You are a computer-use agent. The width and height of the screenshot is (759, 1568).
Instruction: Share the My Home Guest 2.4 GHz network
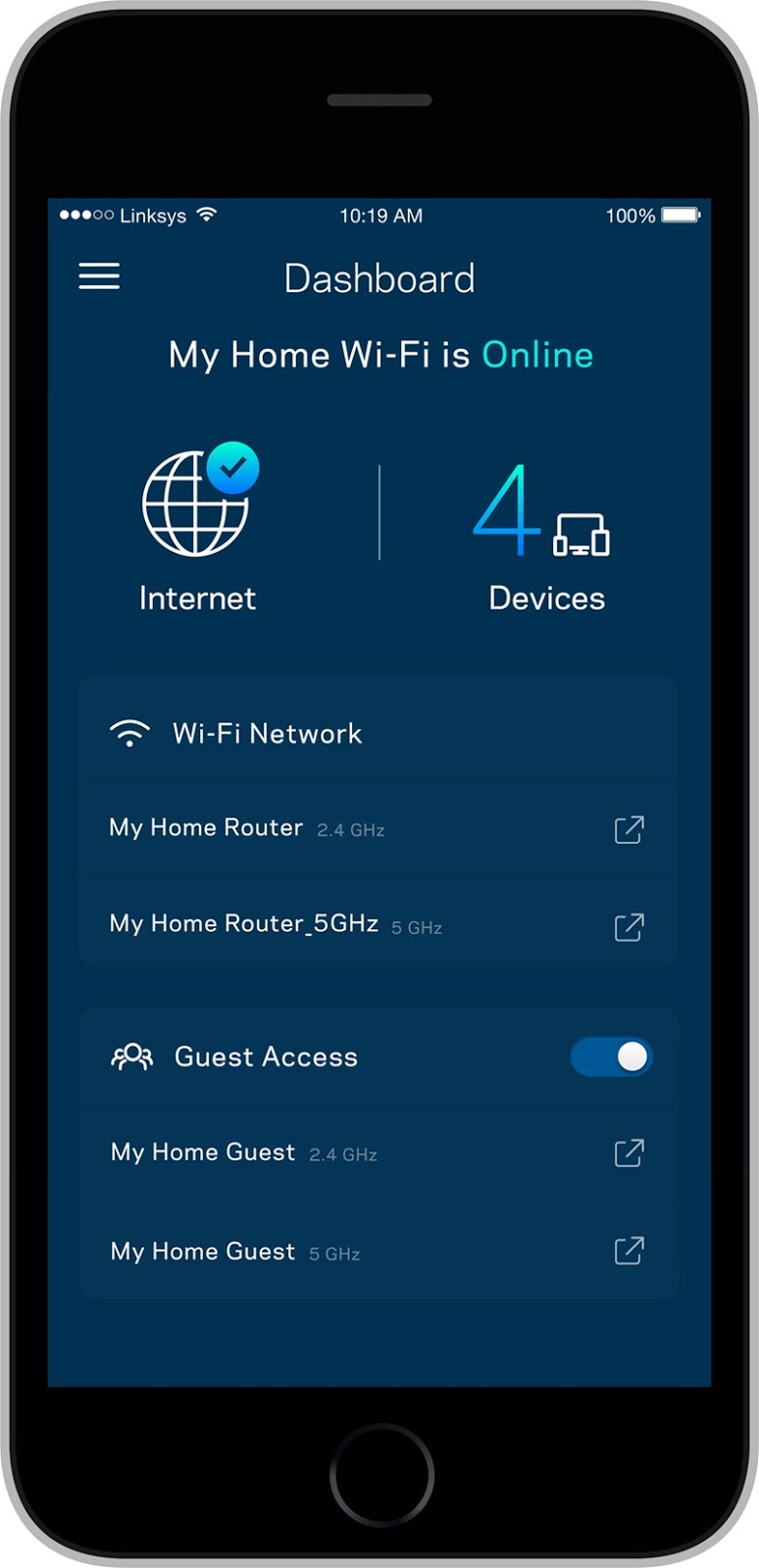click(629, 1153)
